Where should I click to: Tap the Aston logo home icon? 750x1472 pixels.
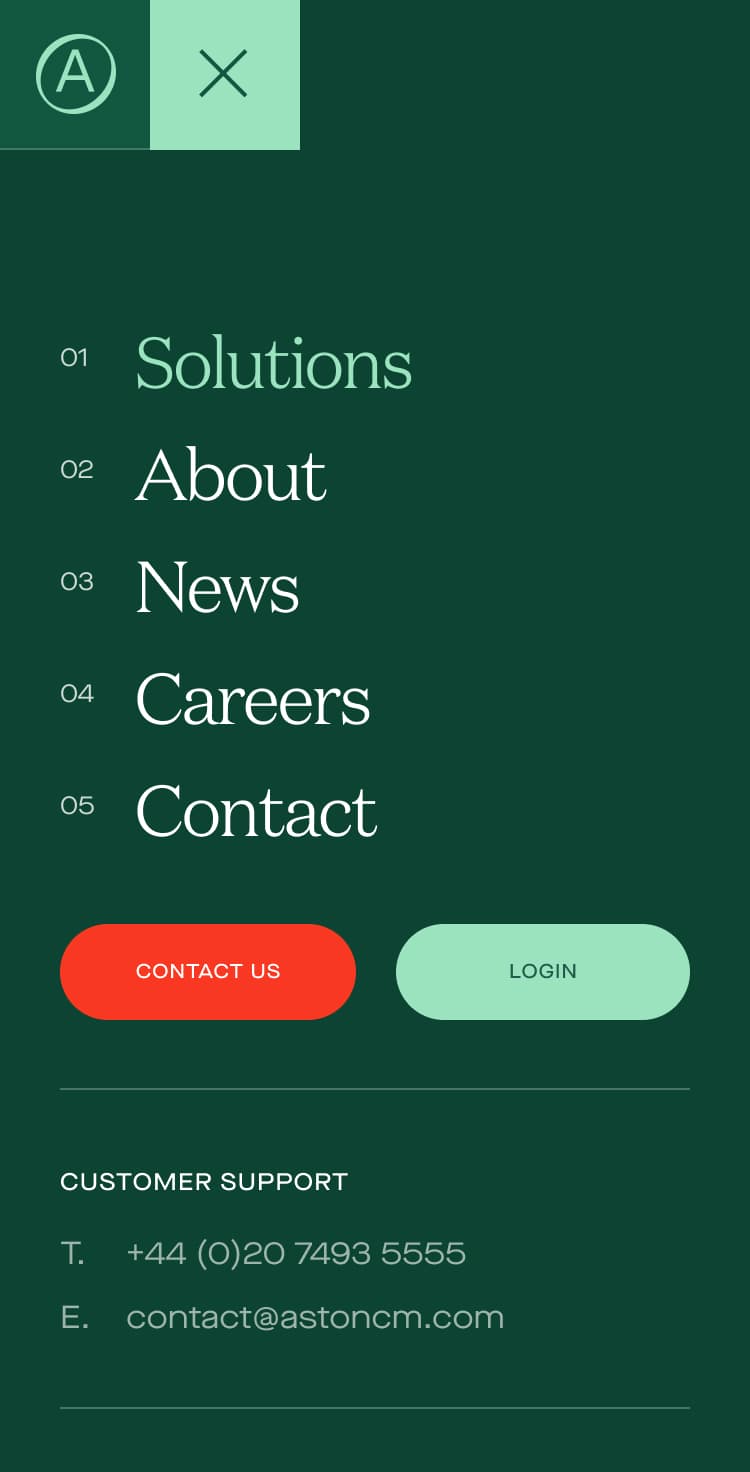[x=75, y=74]
